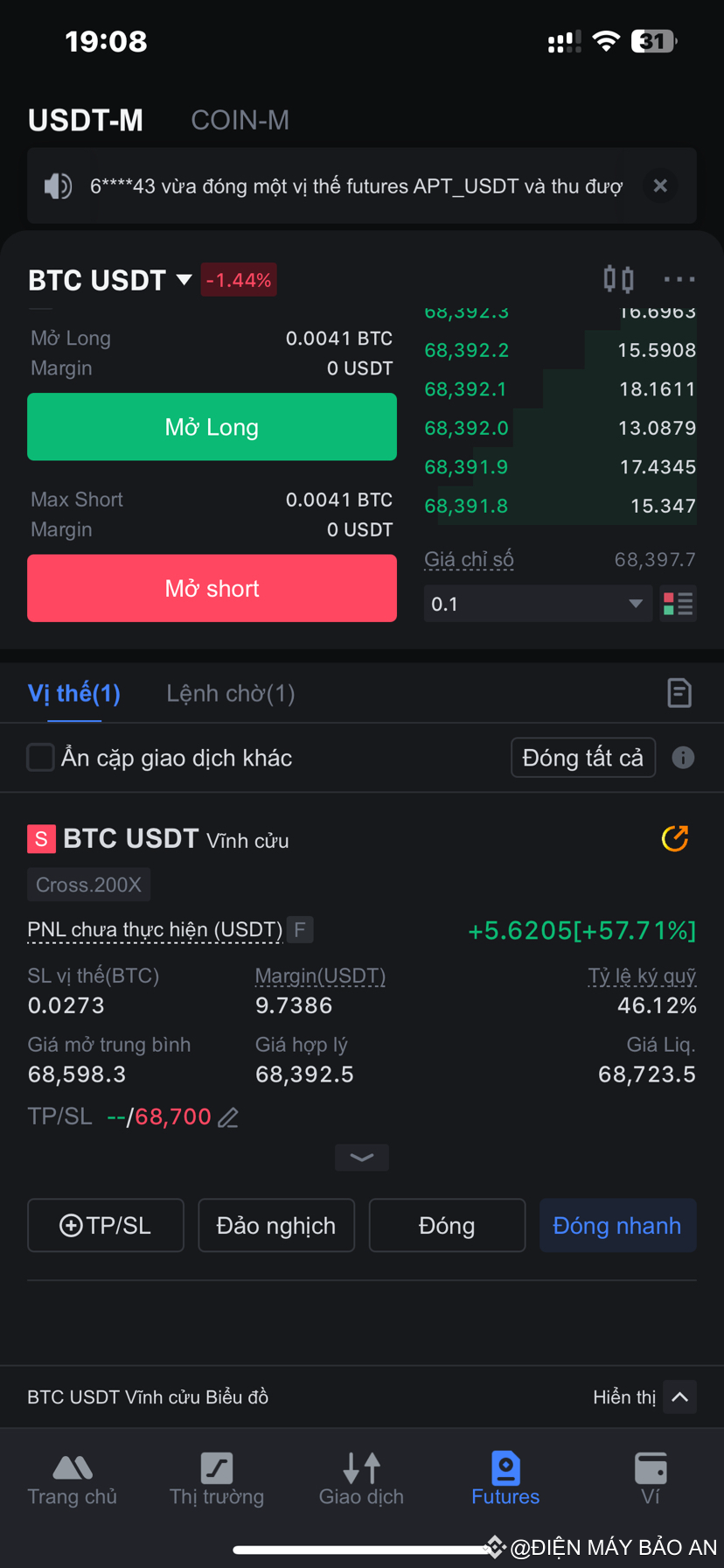Open the 0.1 tick size dropdown
724x1568 pixels.
(x=537, y=603)
